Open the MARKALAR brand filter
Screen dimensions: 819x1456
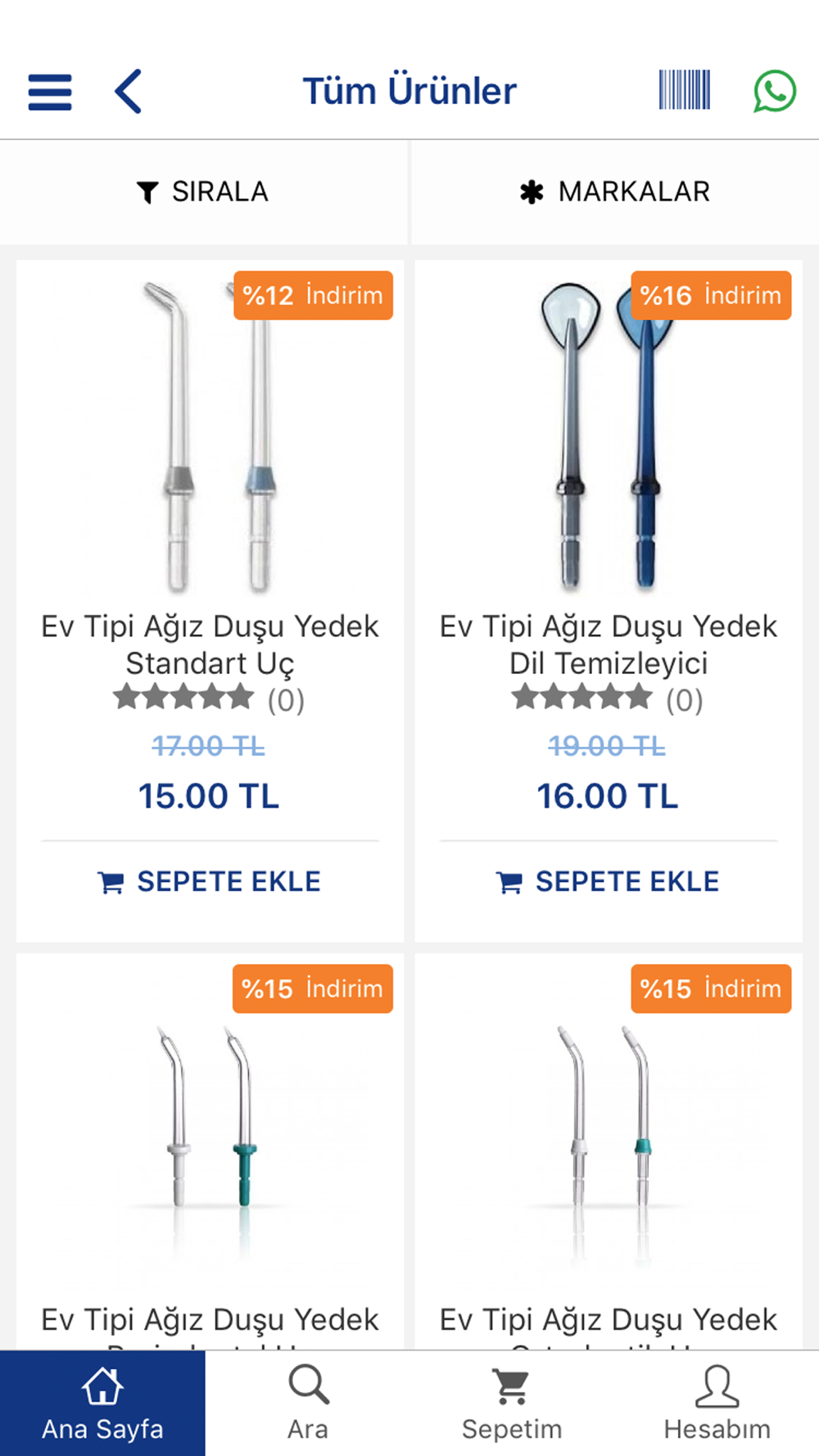pyautogui.click(x=615, y=192)
